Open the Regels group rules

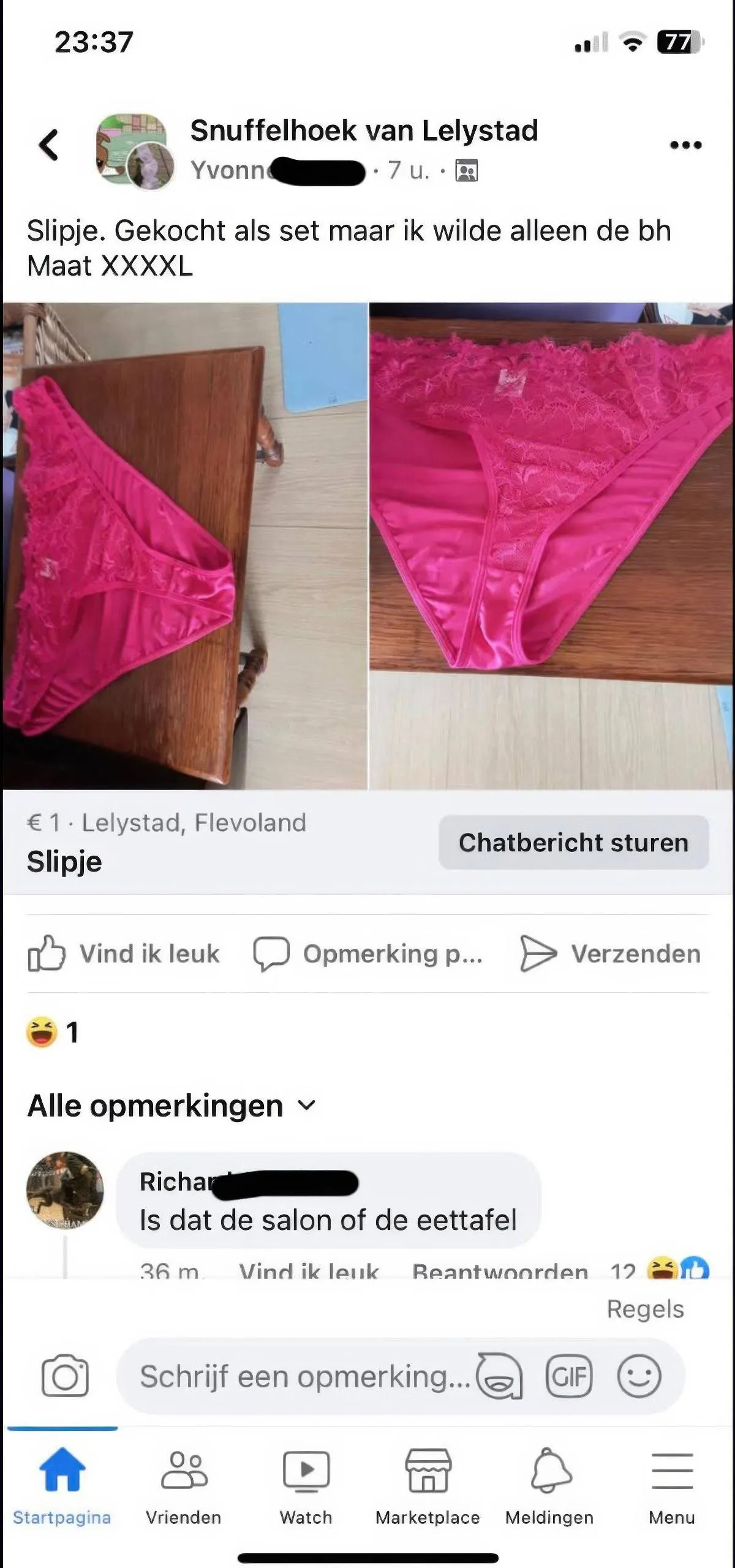point(645,1309)
